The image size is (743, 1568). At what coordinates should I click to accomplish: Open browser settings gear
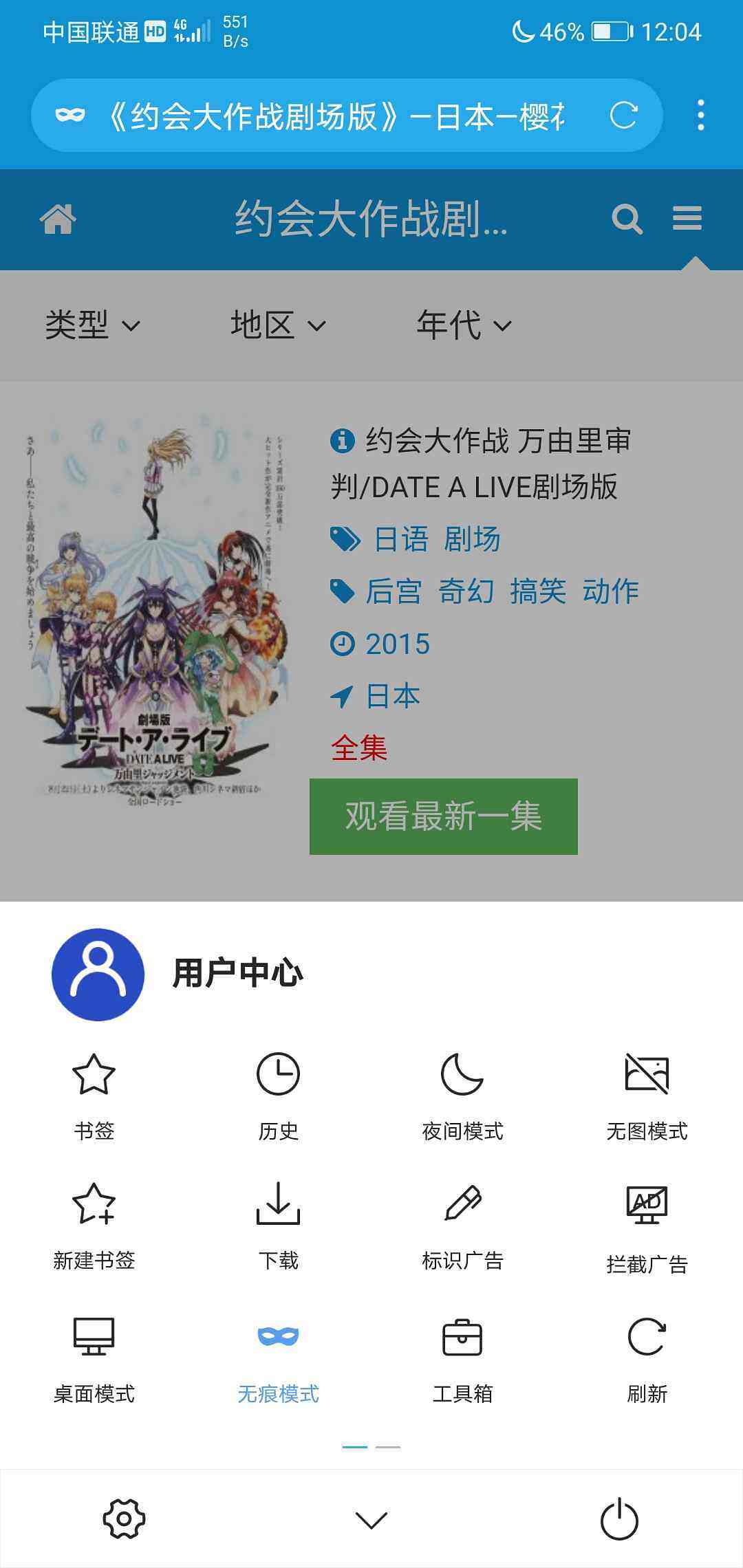(x=124, y=1518)
